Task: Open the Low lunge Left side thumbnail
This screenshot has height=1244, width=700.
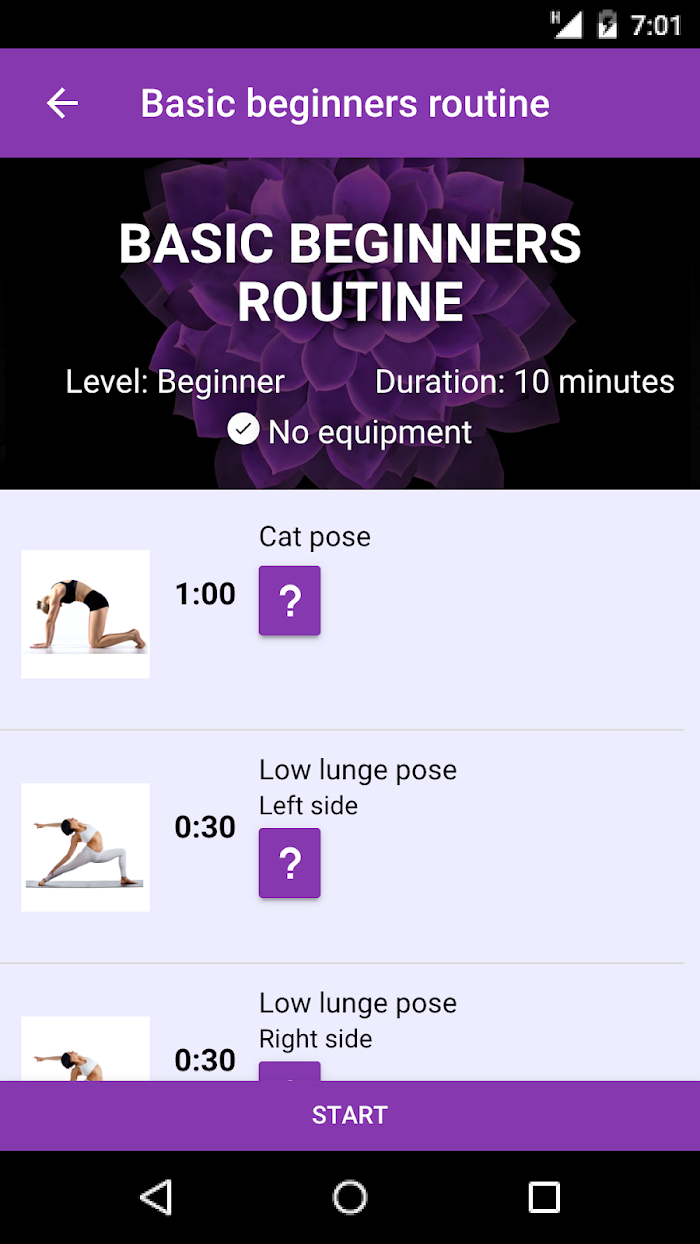Action: (x=85, y=847)
